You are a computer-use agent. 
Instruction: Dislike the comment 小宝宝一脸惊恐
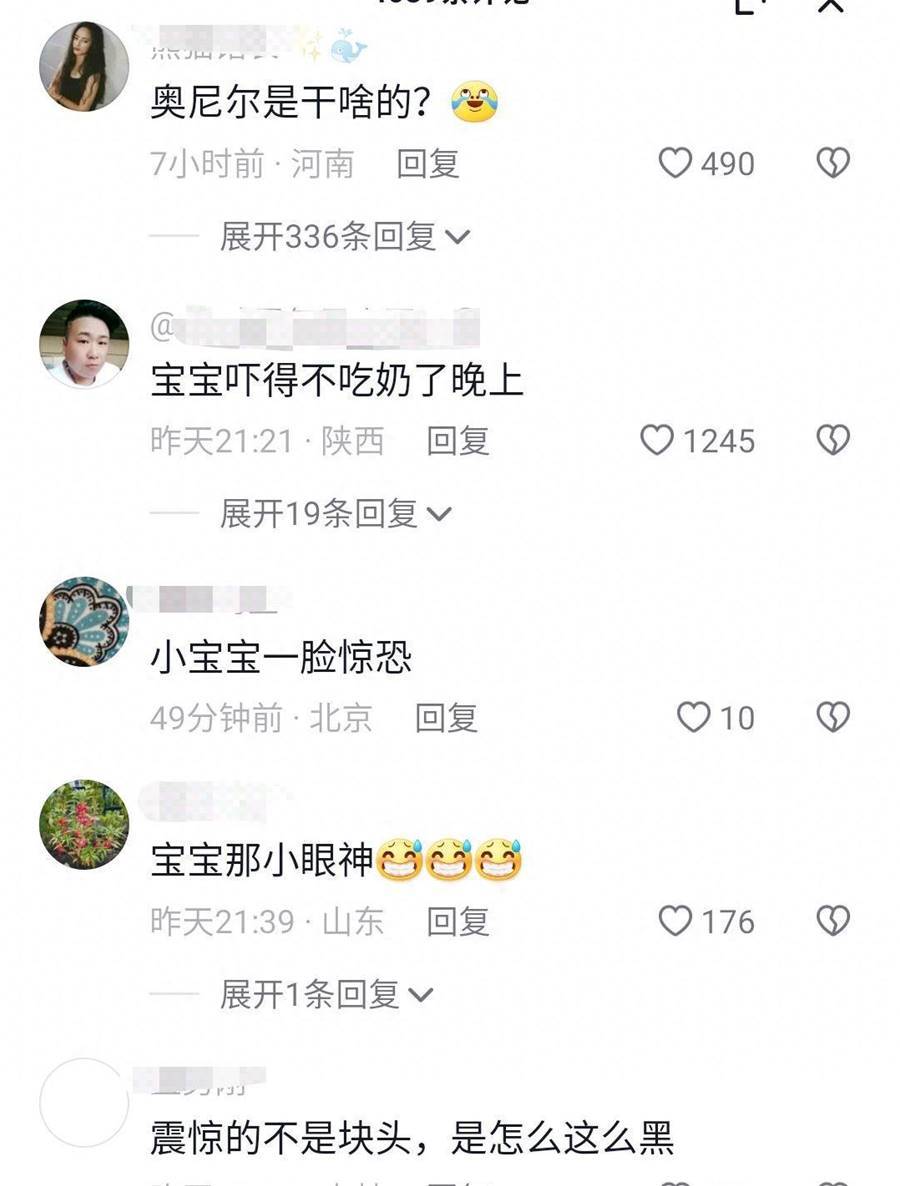[833, 717]
